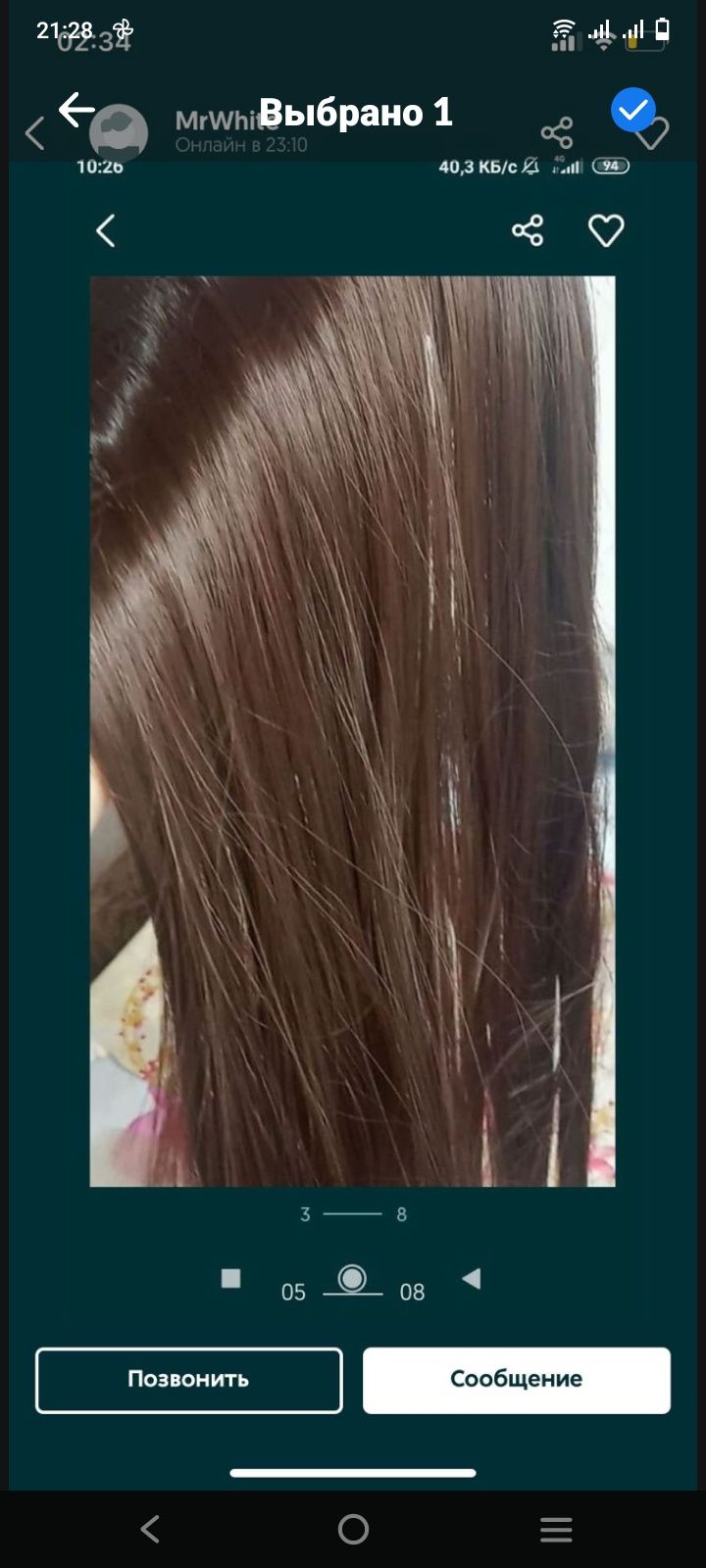
Task: Go to the home screen
Action: 353,1529
